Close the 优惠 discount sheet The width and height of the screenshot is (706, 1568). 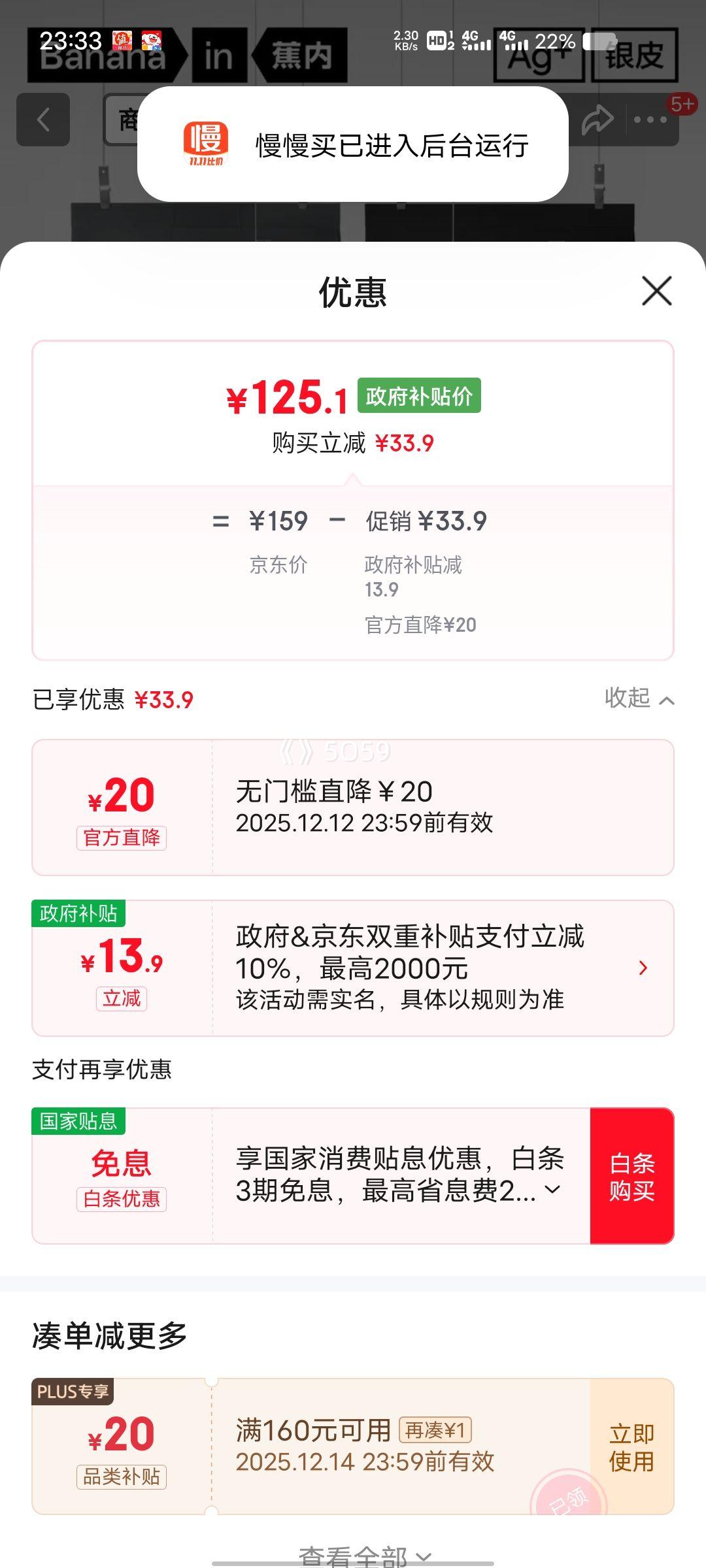(656, 291)
